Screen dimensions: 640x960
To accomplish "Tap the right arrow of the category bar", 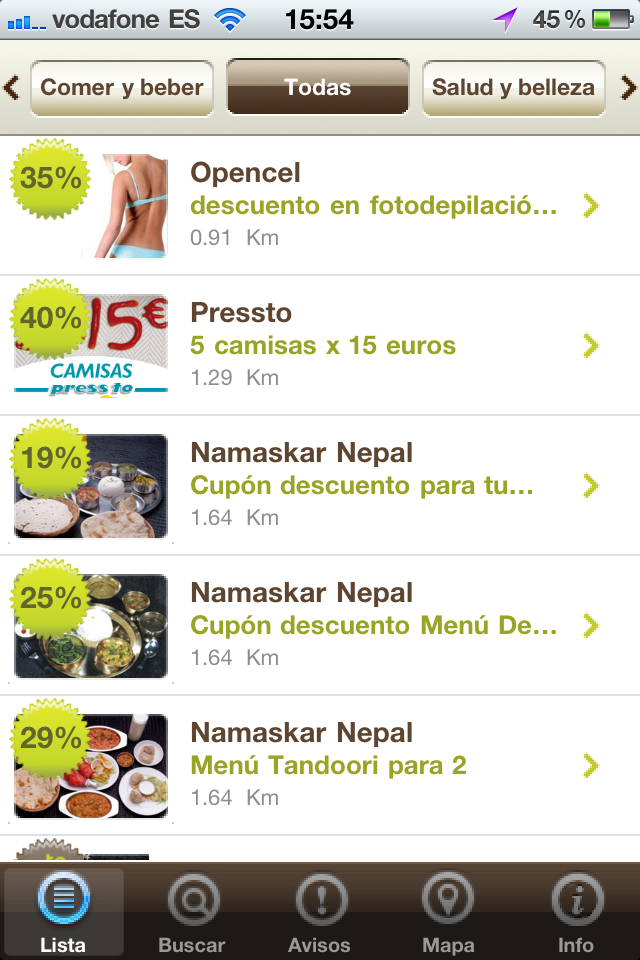I will click(x=628, y=88).
